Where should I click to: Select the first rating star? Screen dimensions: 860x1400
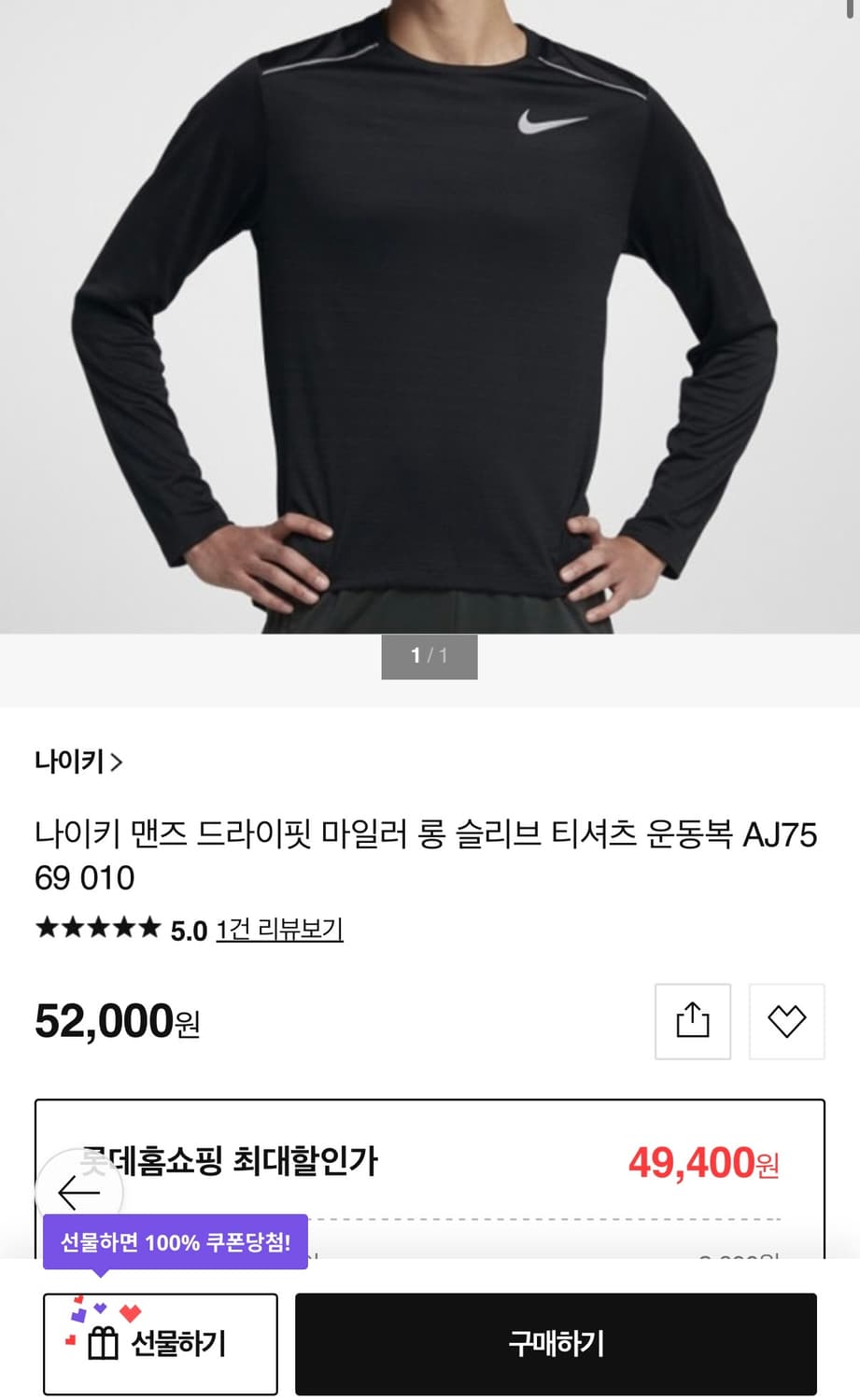click(x=46, y=925)
